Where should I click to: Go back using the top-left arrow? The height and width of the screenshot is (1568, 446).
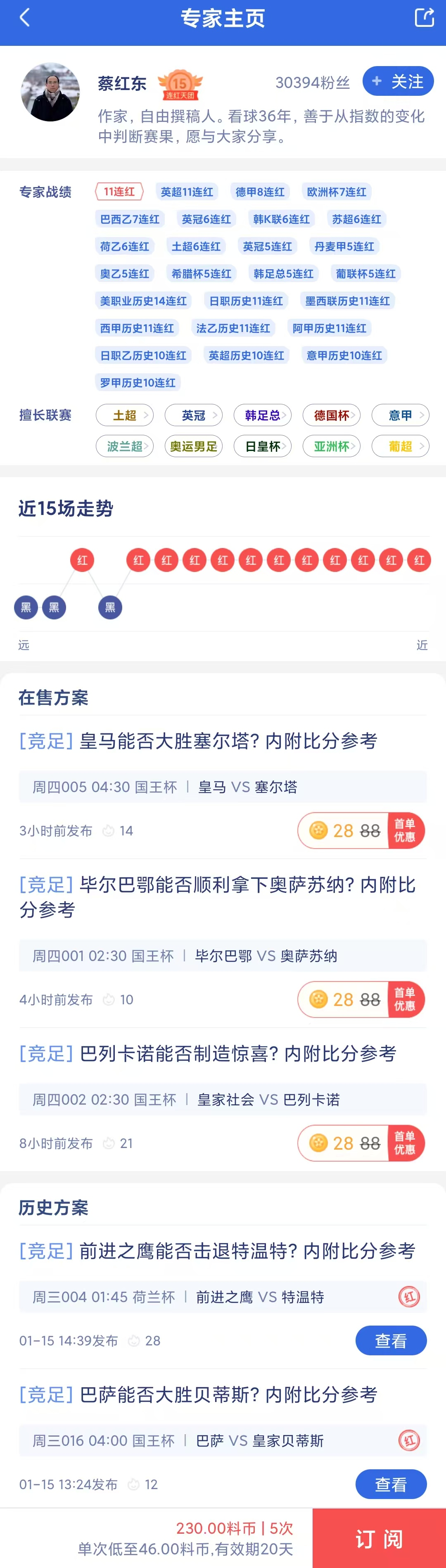point(25,18)
